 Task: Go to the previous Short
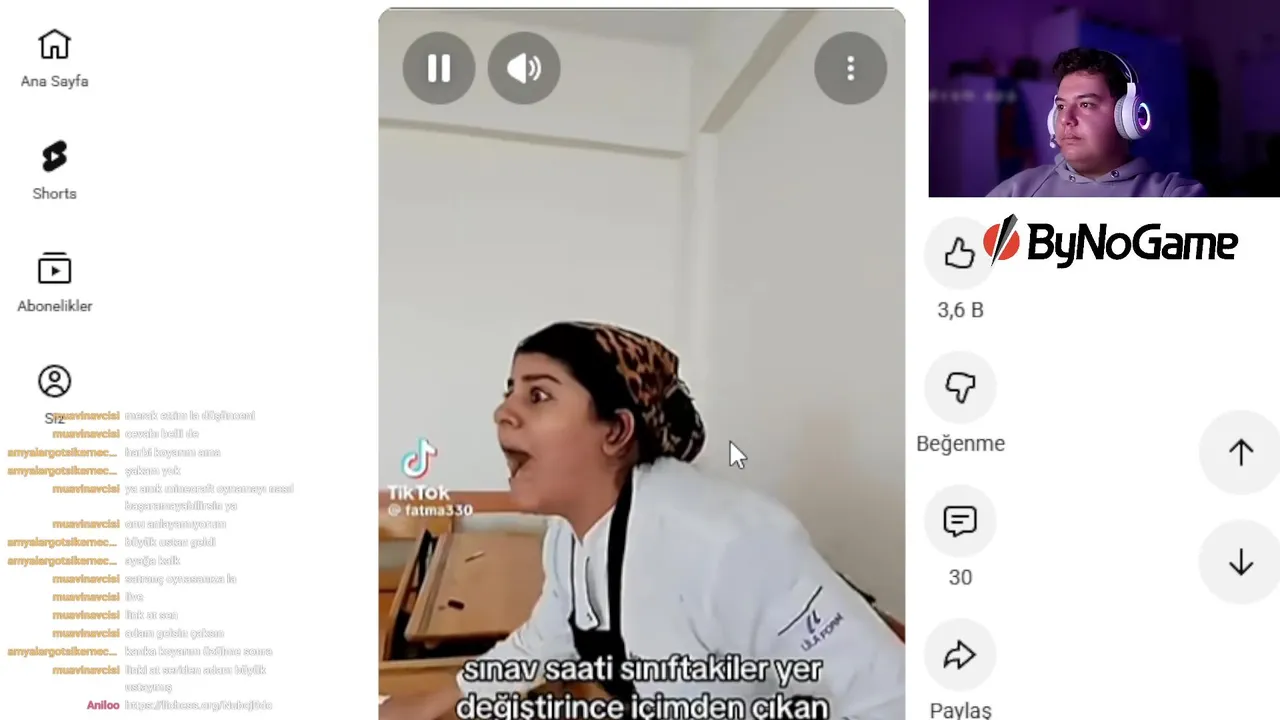1240,452
